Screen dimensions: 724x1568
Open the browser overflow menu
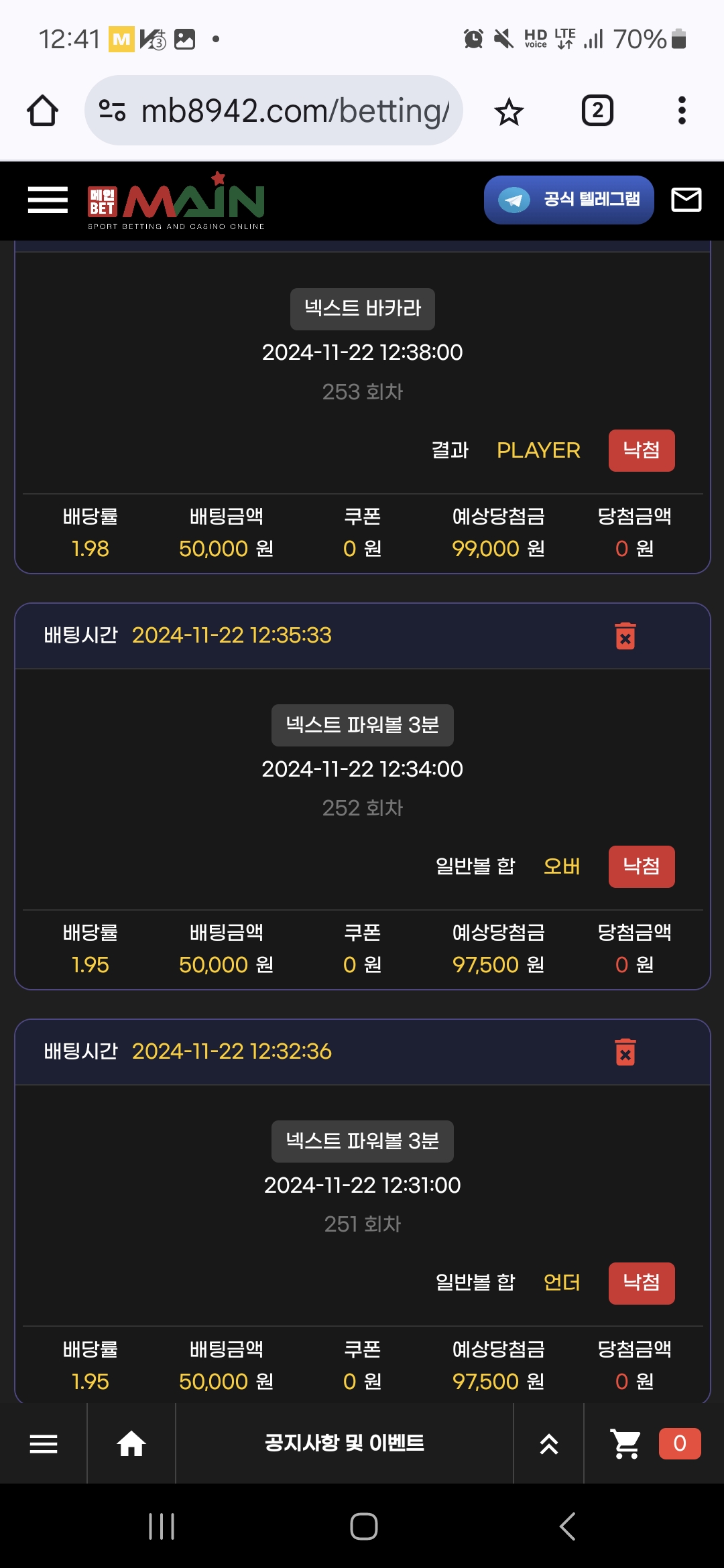682,111
